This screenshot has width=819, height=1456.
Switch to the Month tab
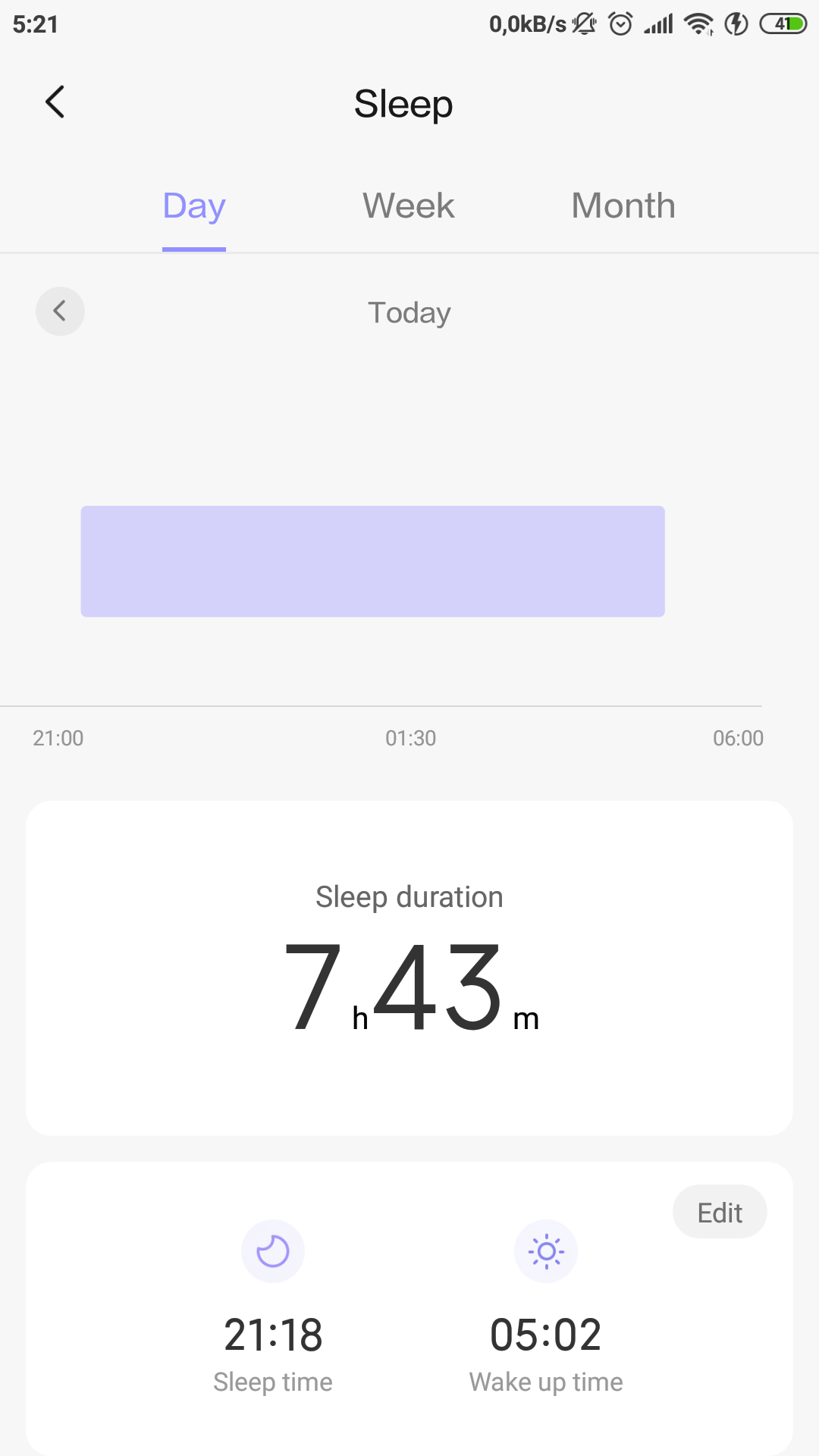pyautogui.click(x=623, y=206)
